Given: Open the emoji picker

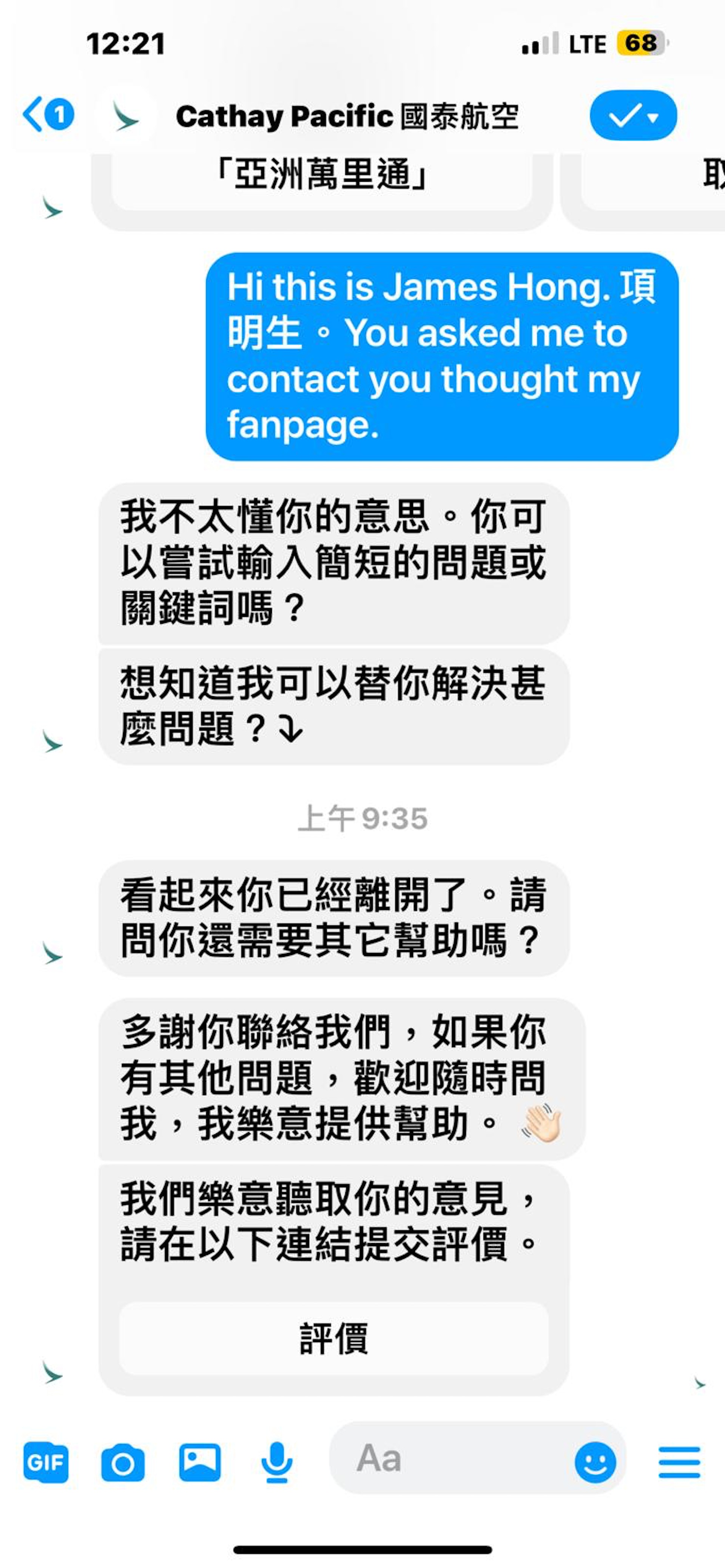Looking at the screenshot, I should [x=595, y=1462].
